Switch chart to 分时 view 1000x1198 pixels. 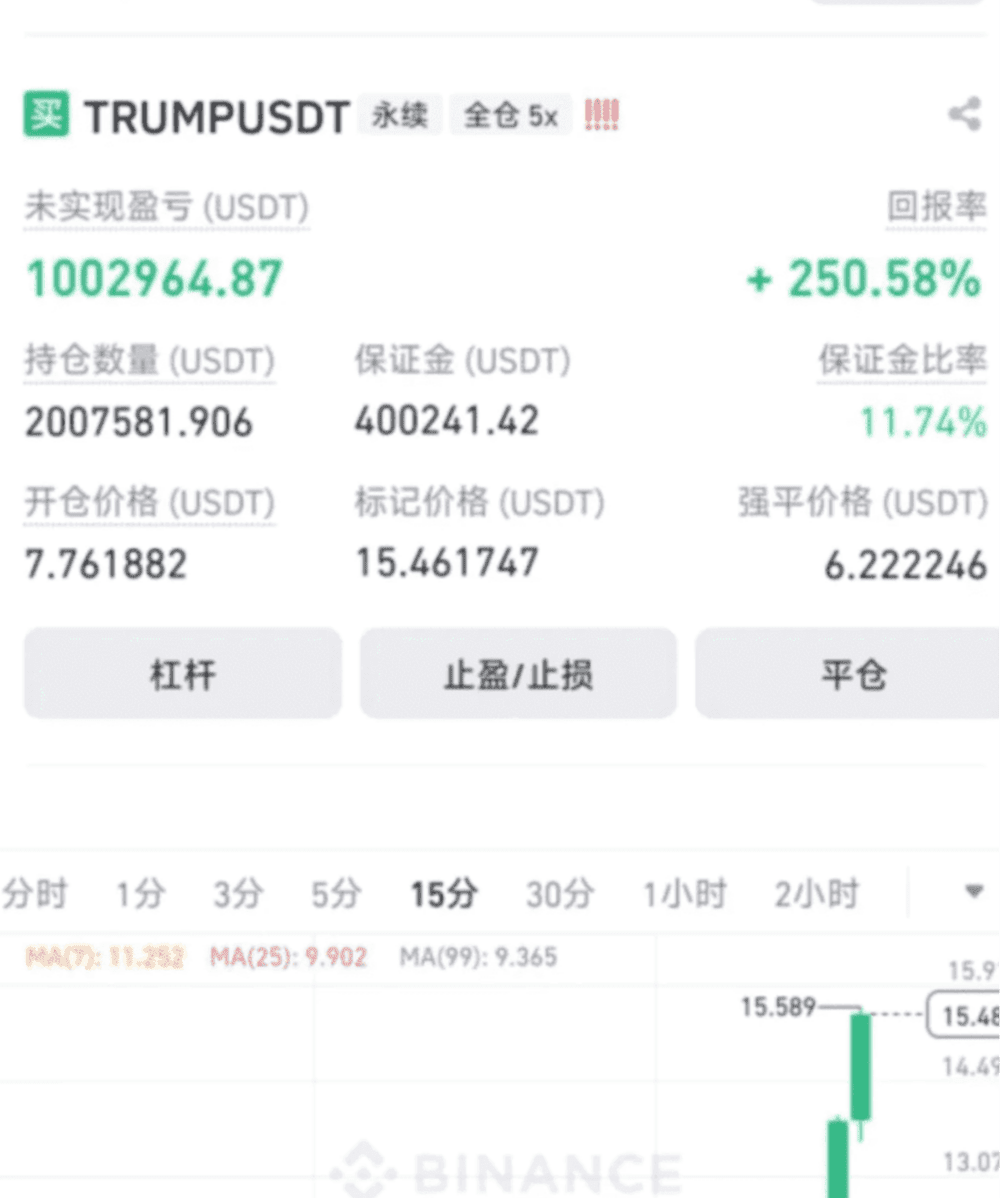(x=35, y=894)
